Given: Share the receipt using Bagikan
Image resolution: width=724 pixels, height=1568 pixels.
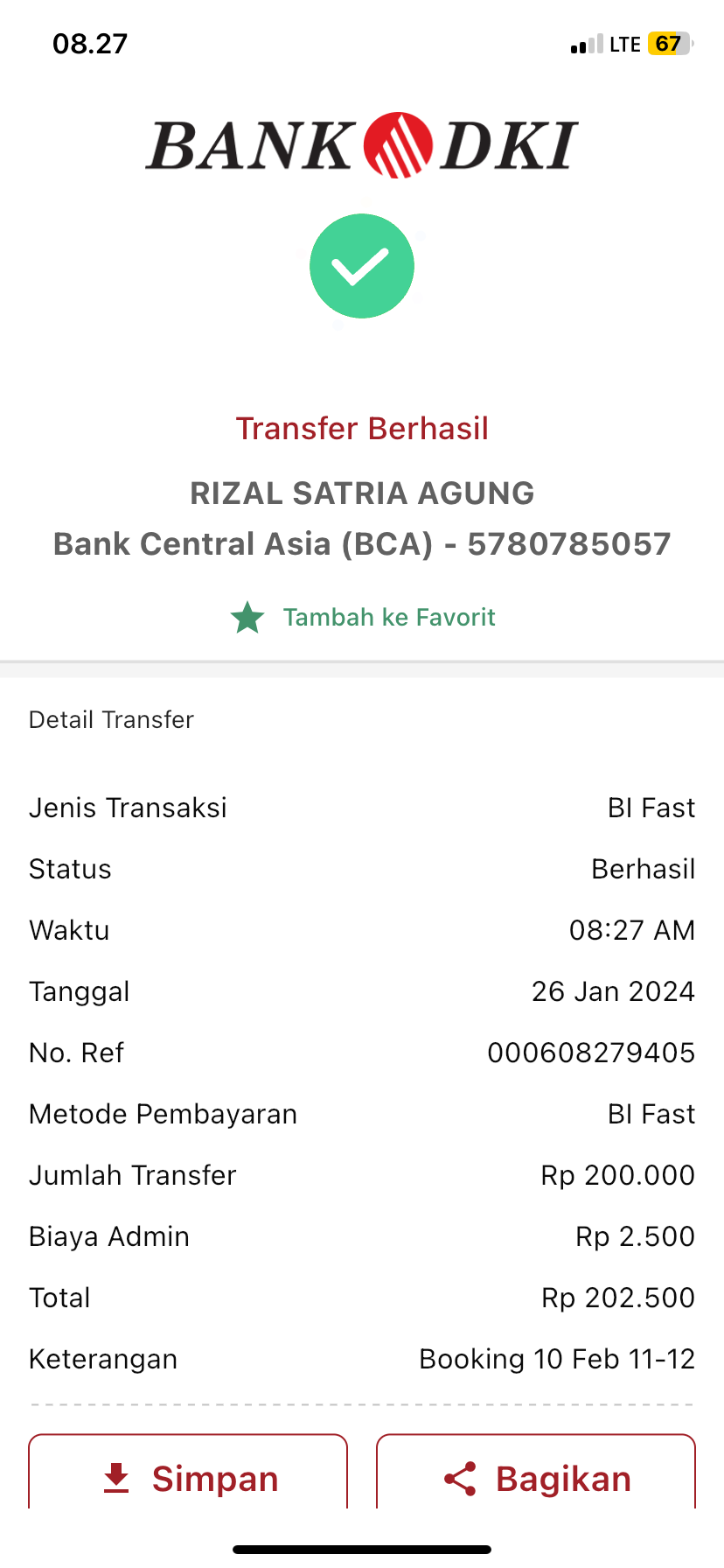Looking at the screenshot, I should [536, 1478].
